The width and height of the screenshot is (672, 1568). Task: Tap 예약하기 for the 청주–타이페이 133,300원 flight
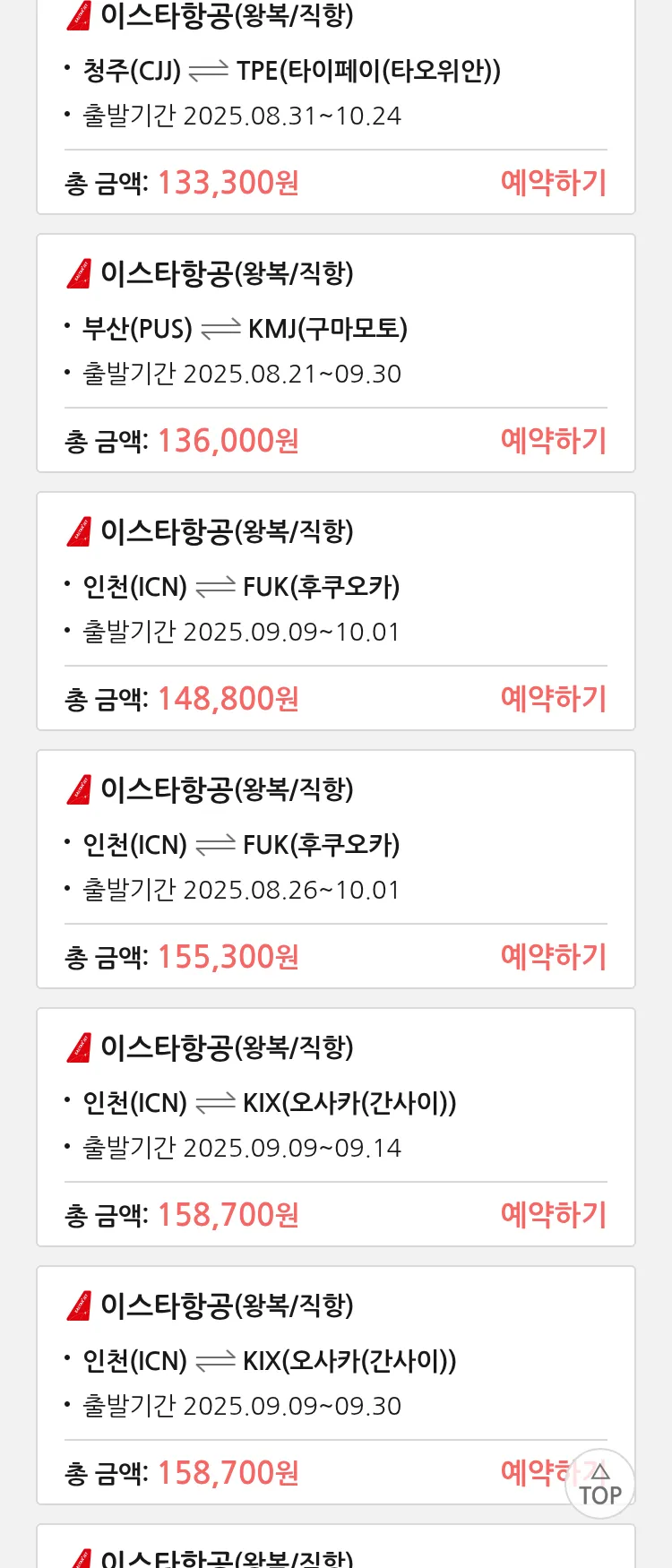(553, 183)
